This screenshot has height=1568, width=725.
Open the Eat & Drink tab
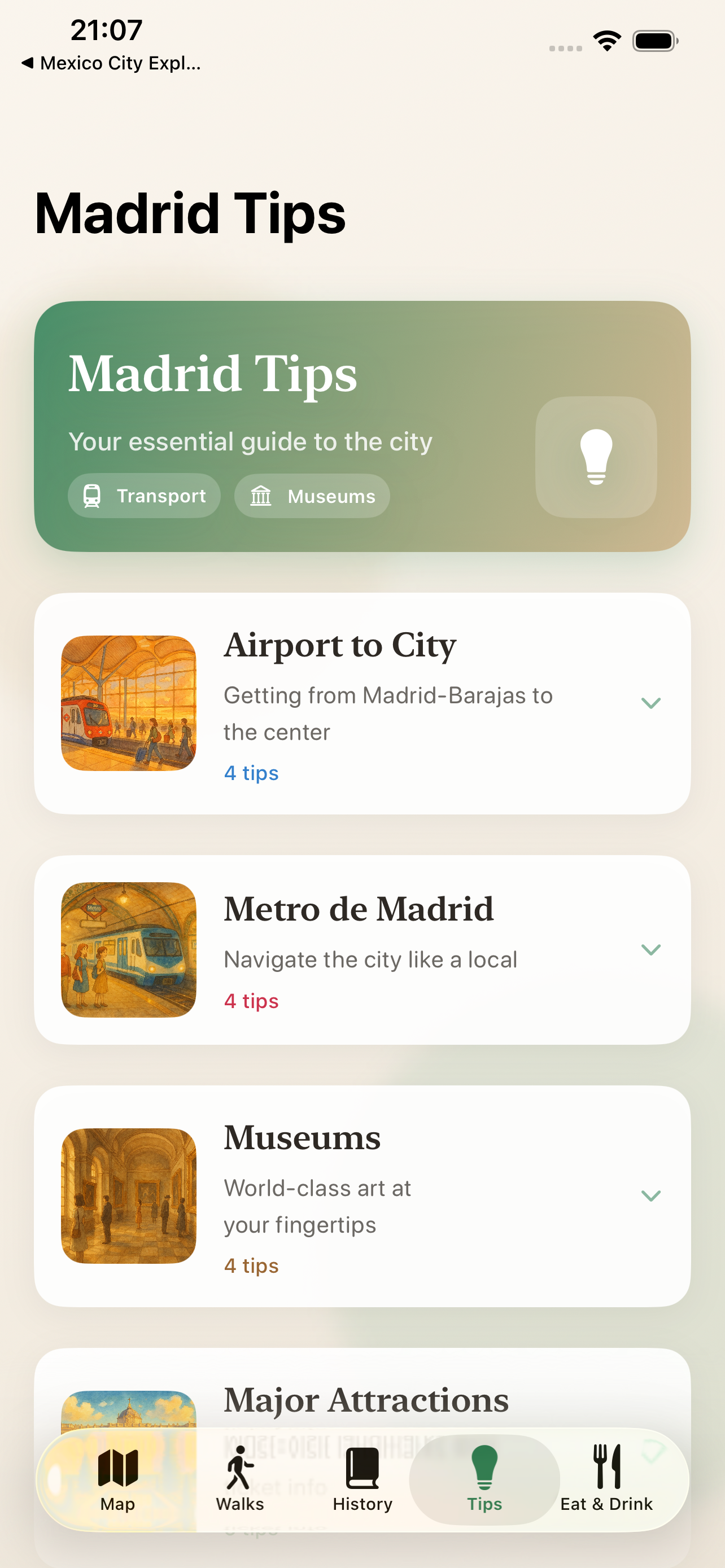pos(606,1480)
